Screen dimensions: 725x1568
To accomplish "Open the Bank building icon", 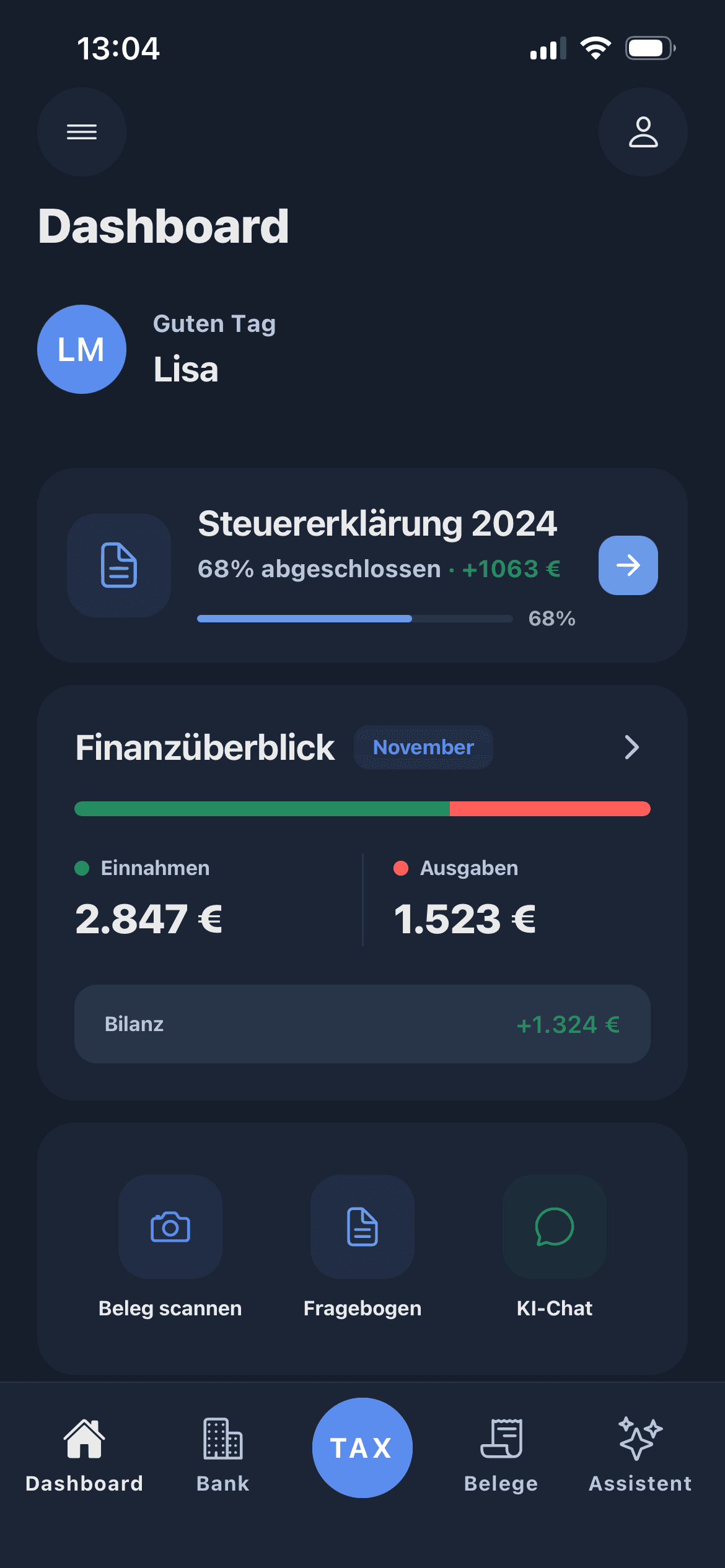I will click(222, 1439).
